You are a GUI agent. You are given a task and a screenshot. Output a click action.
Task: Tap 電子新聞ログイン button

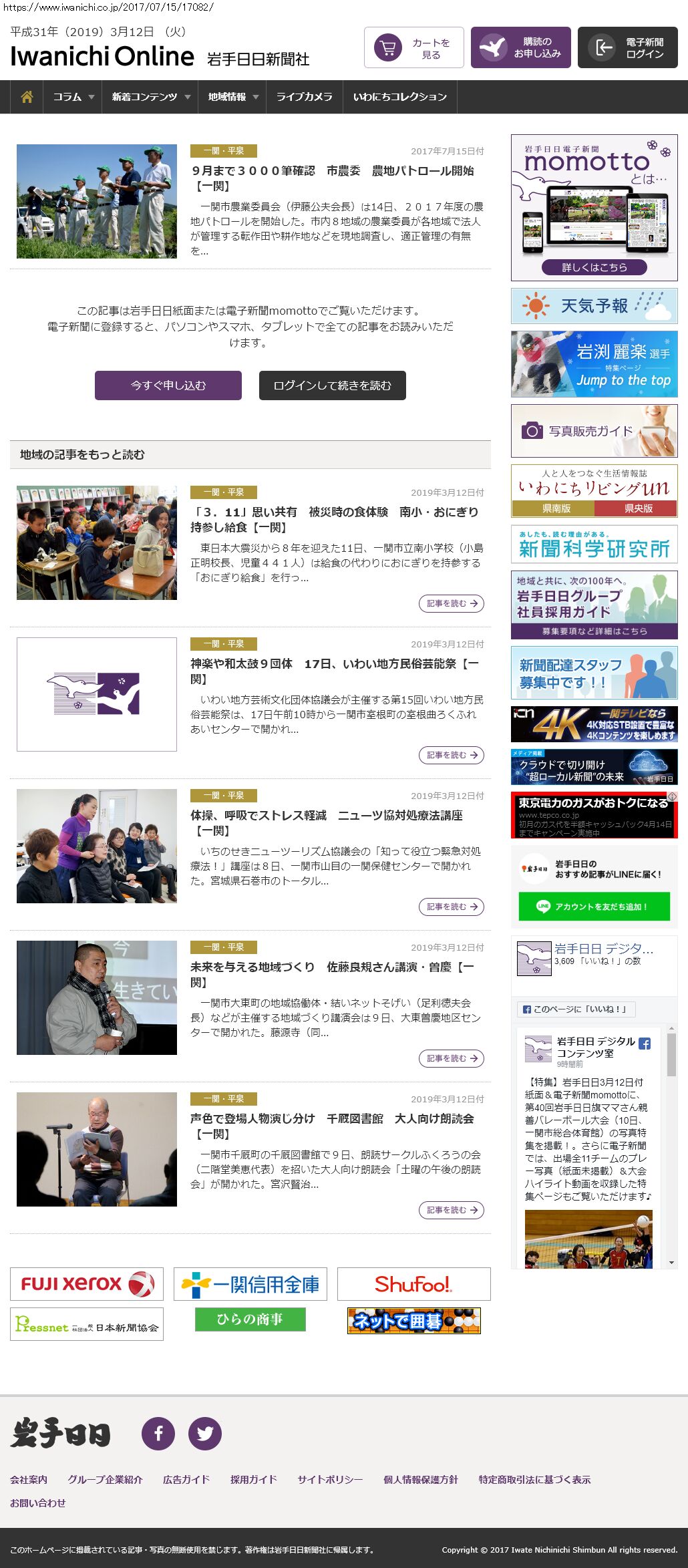coord(628,47)
